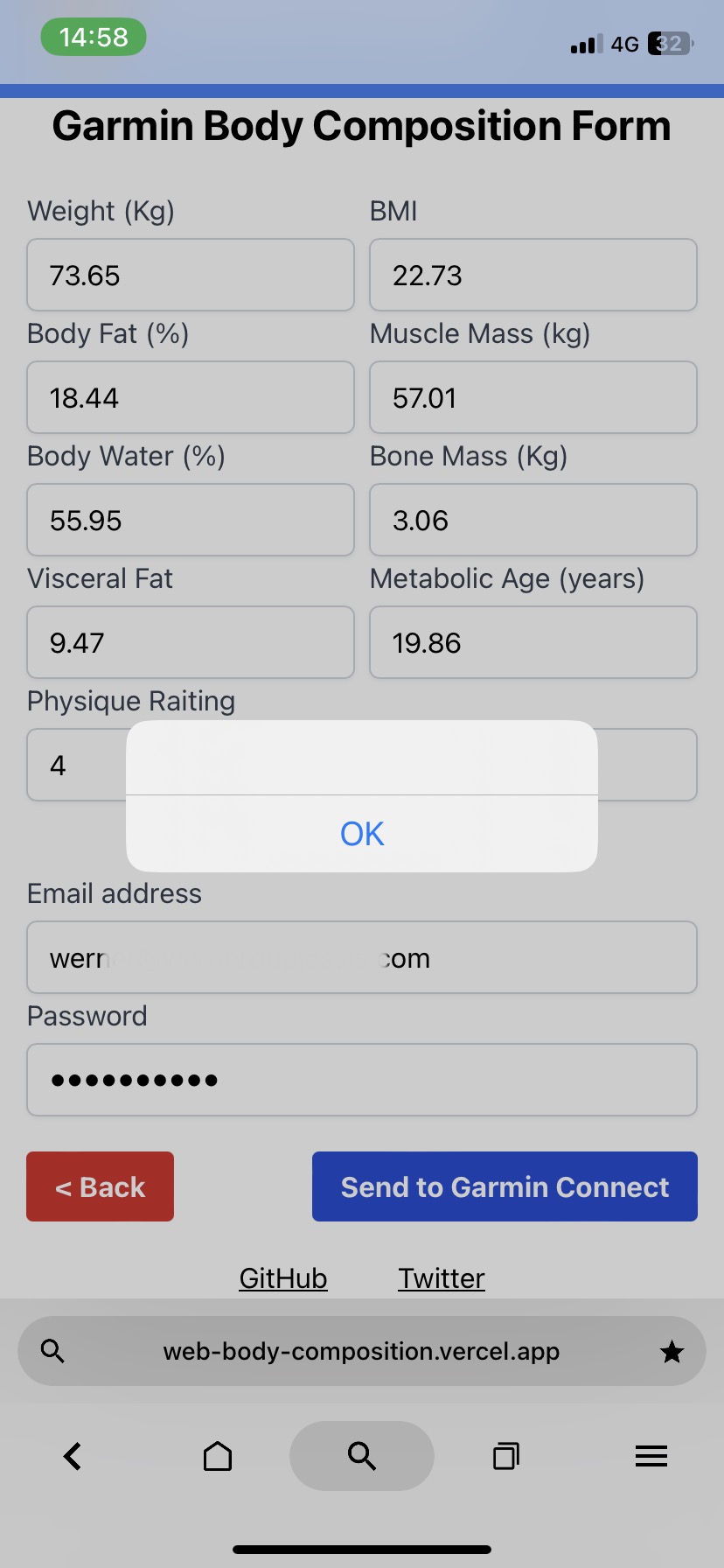Tap the bookmark star in the address bar

coord(672,1350)
